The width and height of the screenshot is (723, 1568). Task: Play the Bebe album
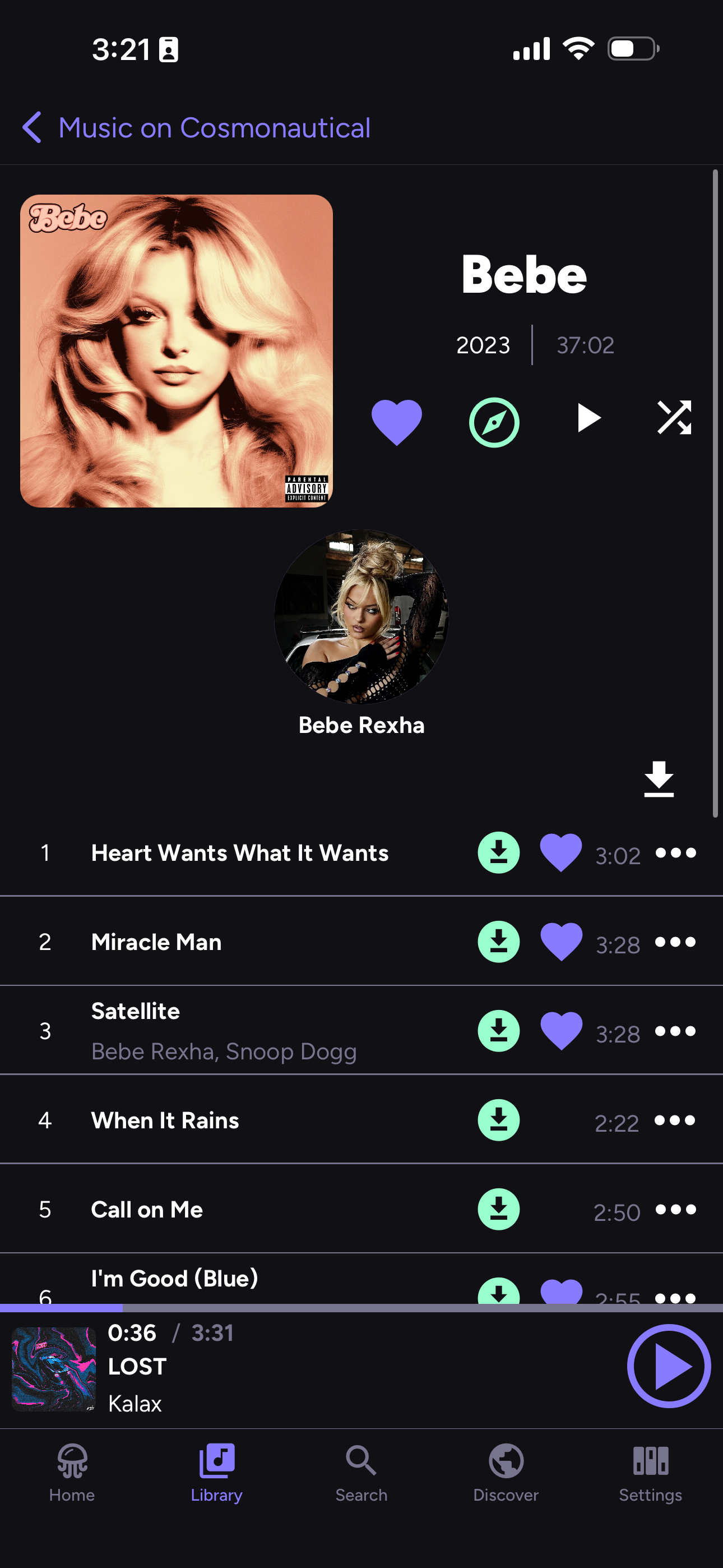(x=587, y=418)
